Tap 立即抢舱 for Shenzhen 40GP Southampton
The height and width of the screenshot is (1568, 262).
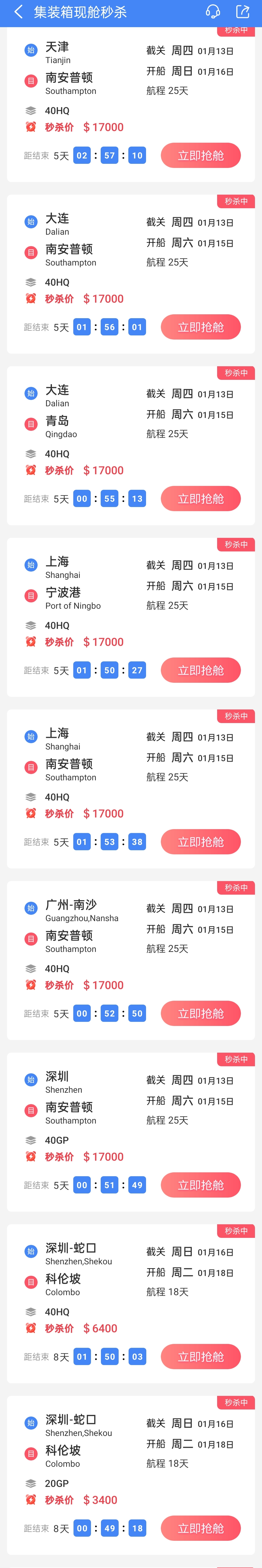click(x=201, y=1186)
